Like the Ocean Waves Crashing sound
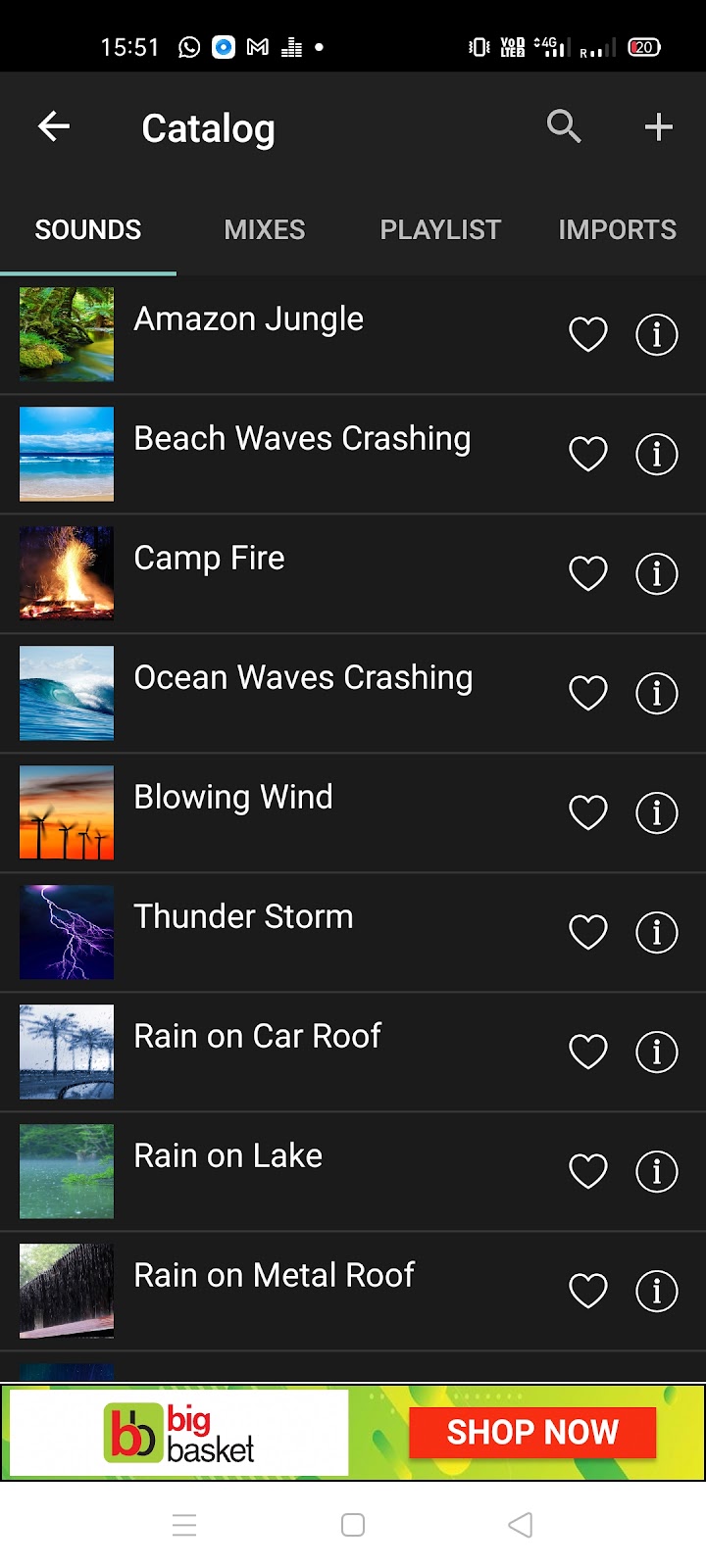This screenshot has height=1568, width=706. point(588,694)
